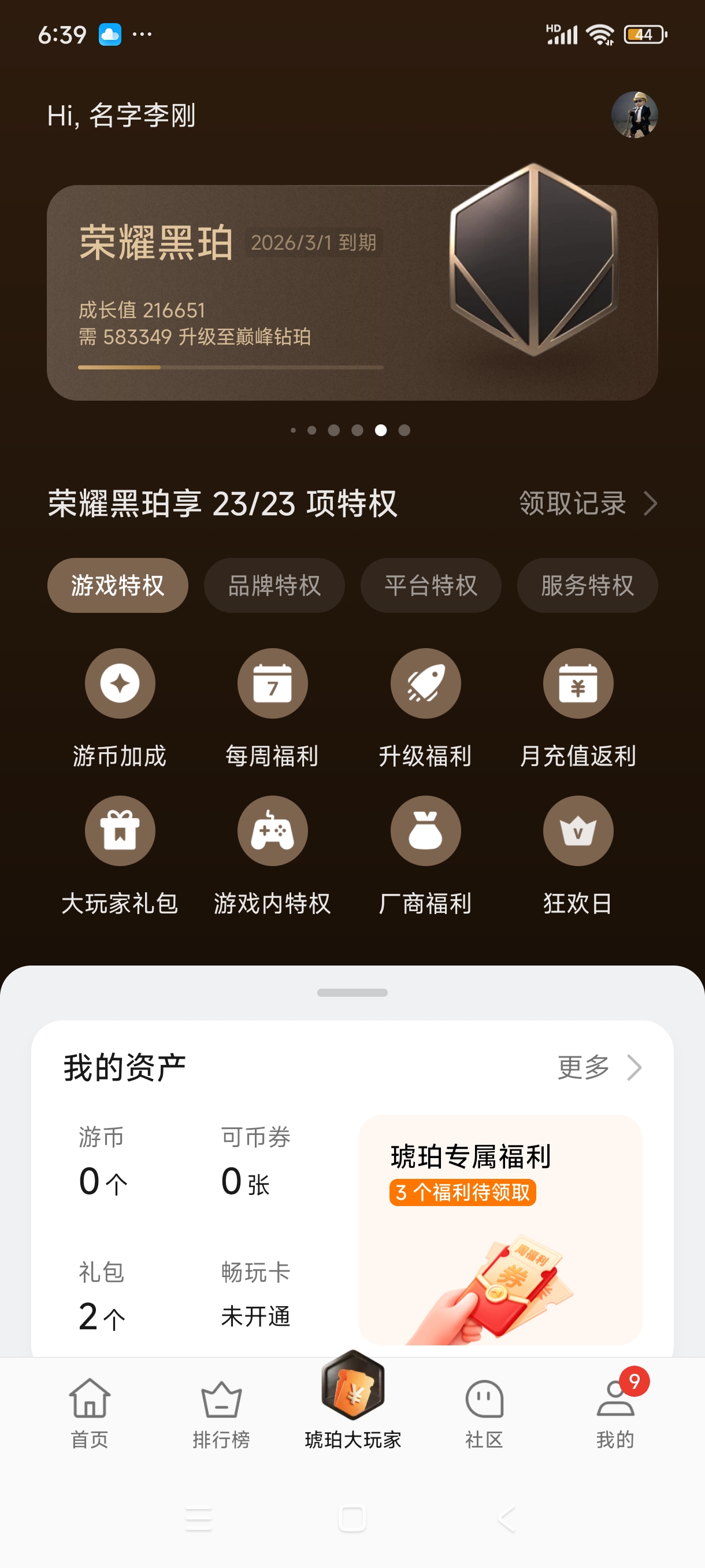Open the 琥珀专属福利 card

500,1230
